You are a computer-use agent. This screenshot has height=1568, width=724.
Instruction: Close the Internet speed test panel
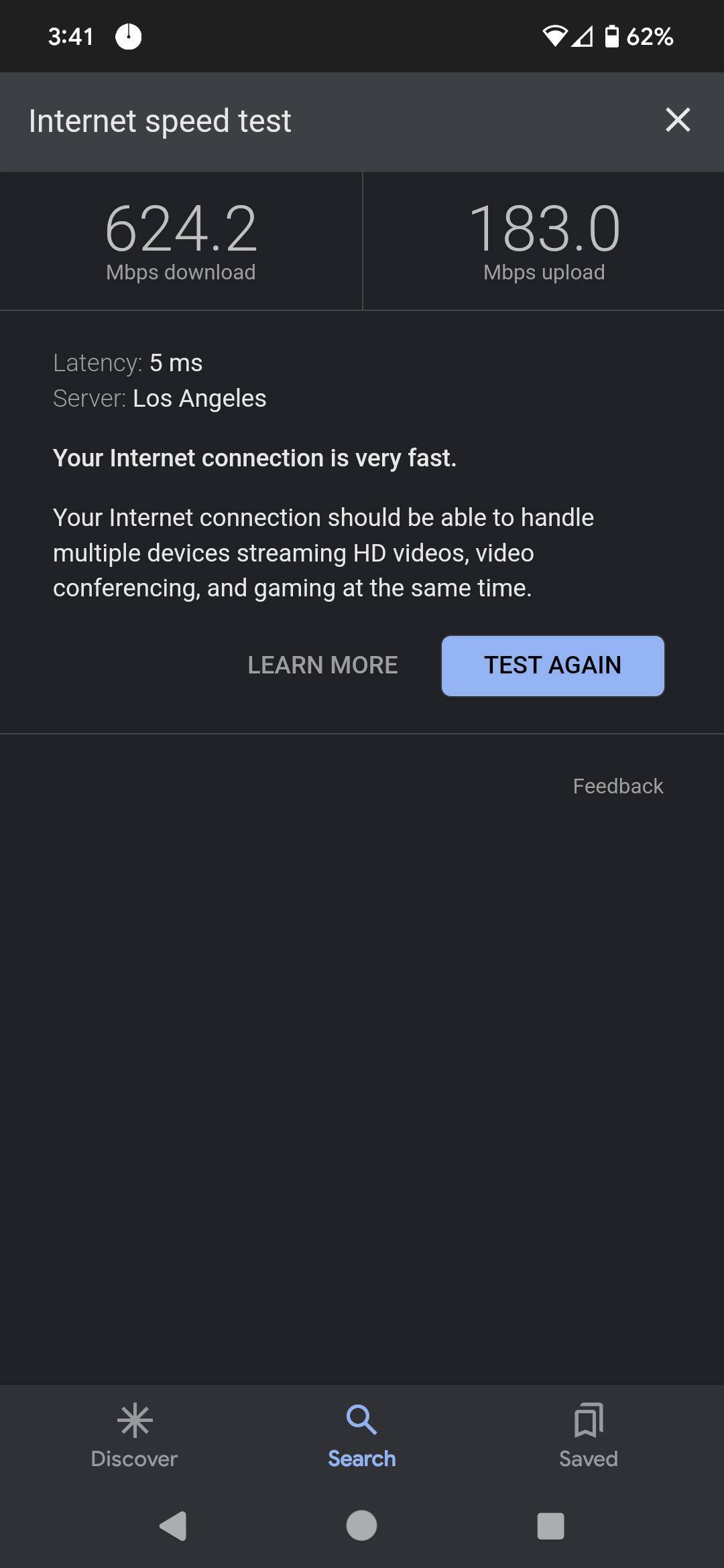point(678,121)
